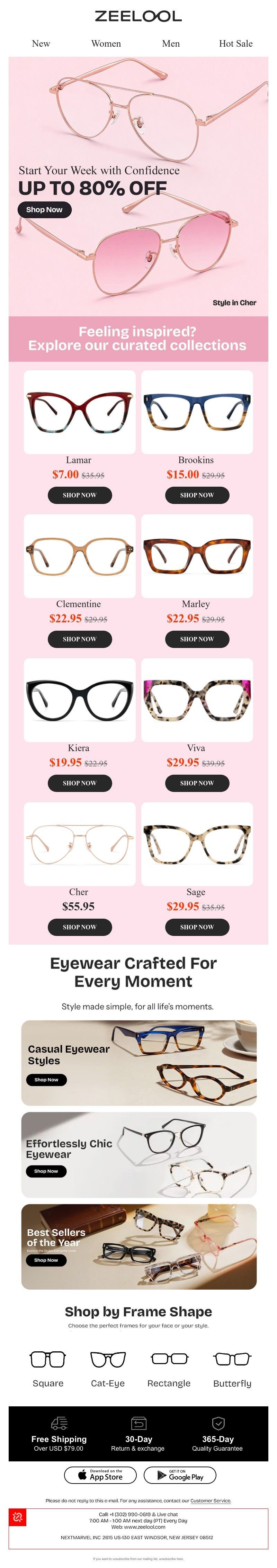
Task: Open the Customer Service link
Action: (211, 1500)
